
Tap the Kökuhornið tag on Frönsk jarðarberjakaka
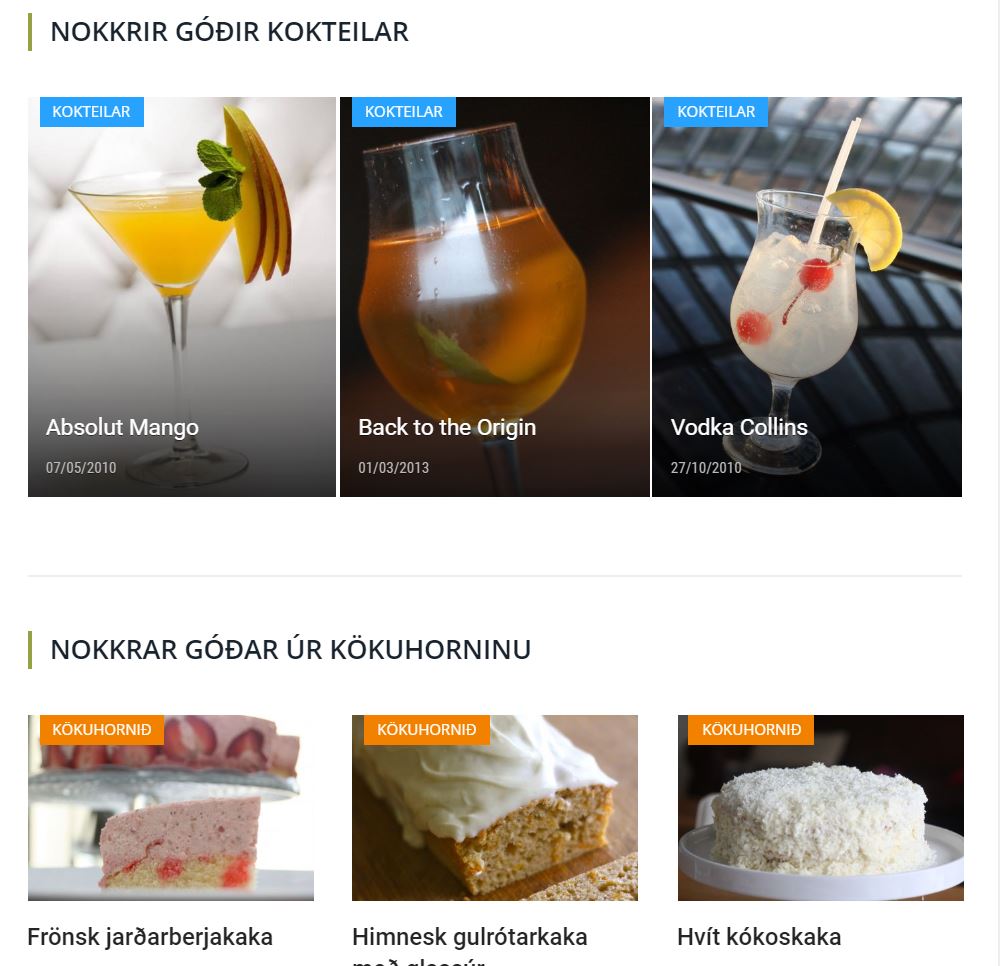tap(102, 730)
